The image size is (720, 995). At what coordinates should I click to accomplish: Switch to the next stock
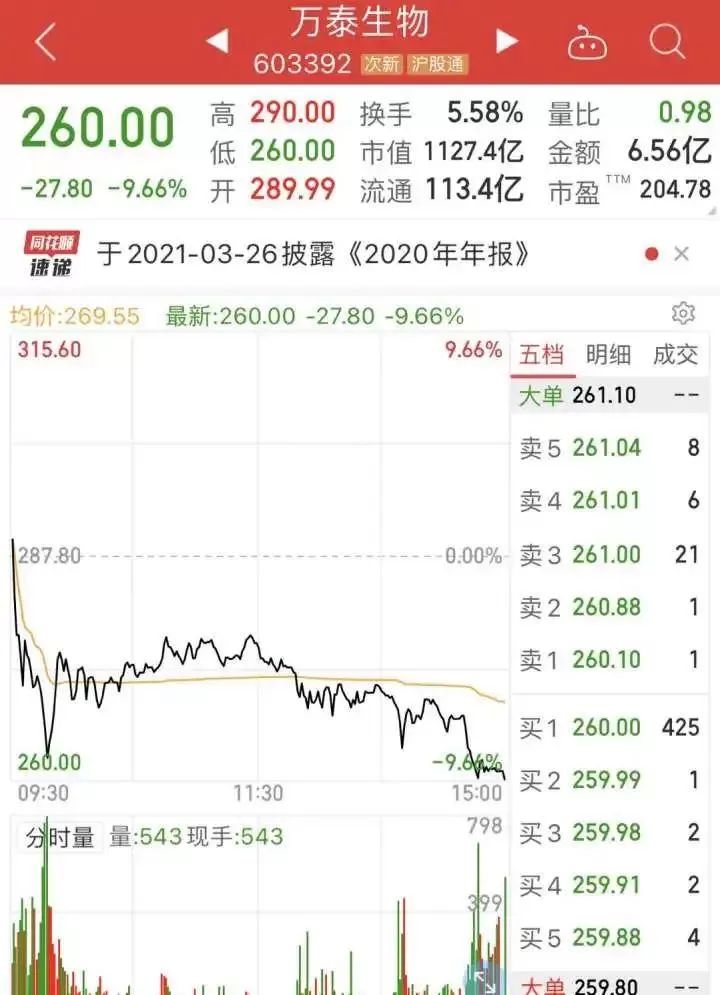click(506, 41)
